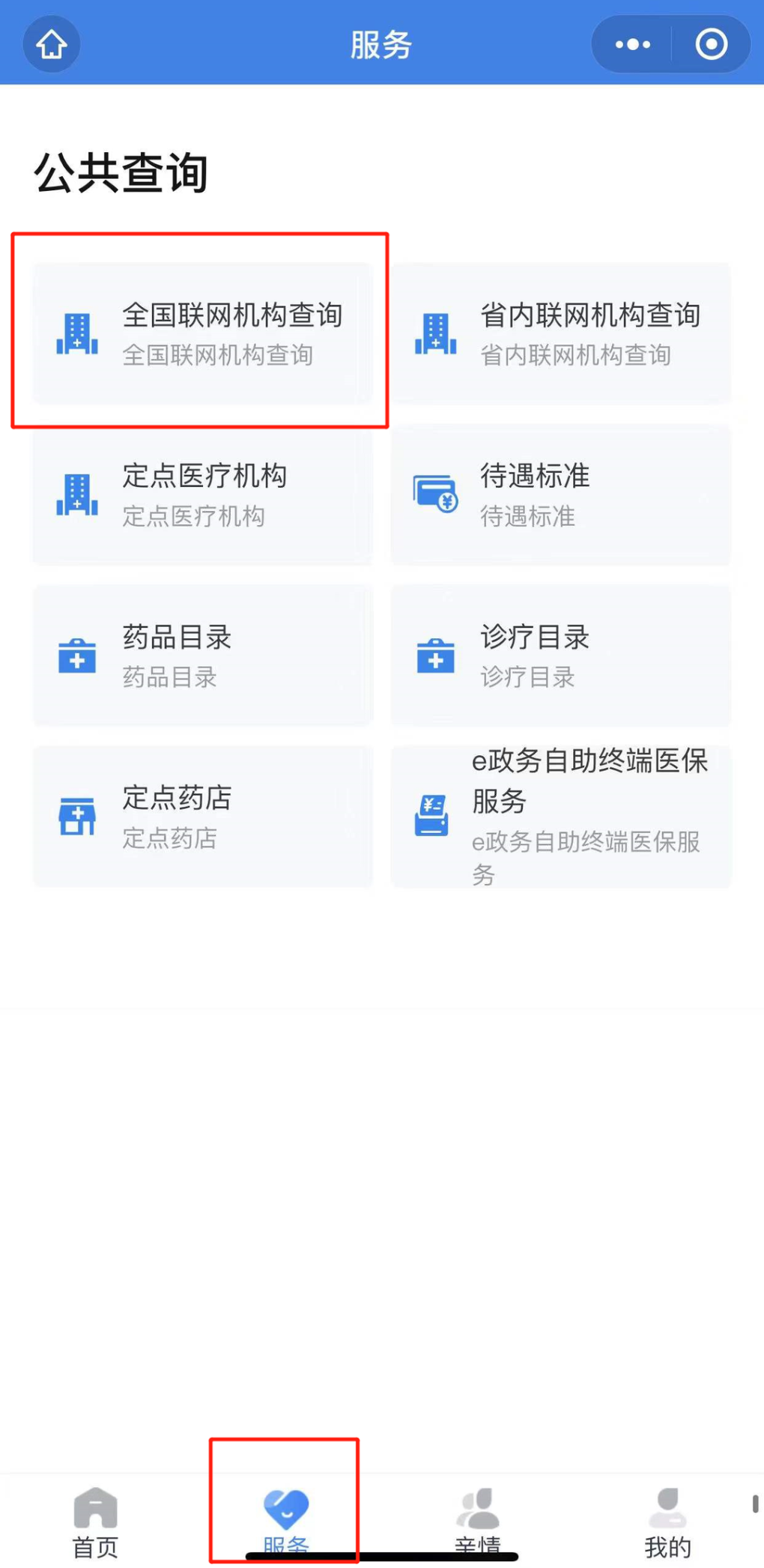This screenshot has width=764, height=1568.
Task: Open e政务自助终端医保服务 card
Action: click(560, 817)
